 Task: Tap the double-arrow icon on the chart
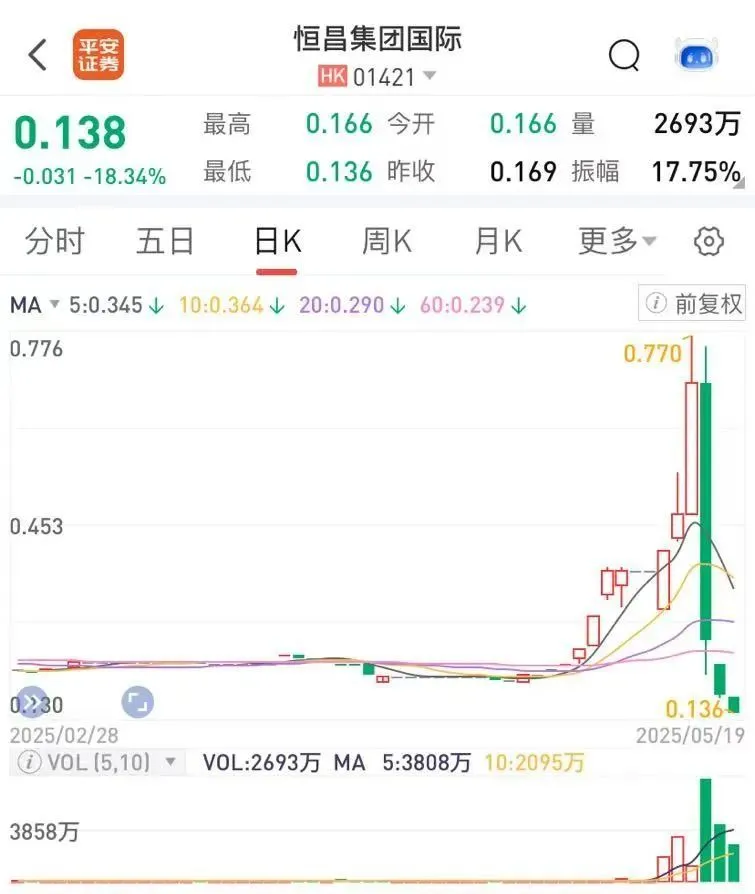[31, 701]
